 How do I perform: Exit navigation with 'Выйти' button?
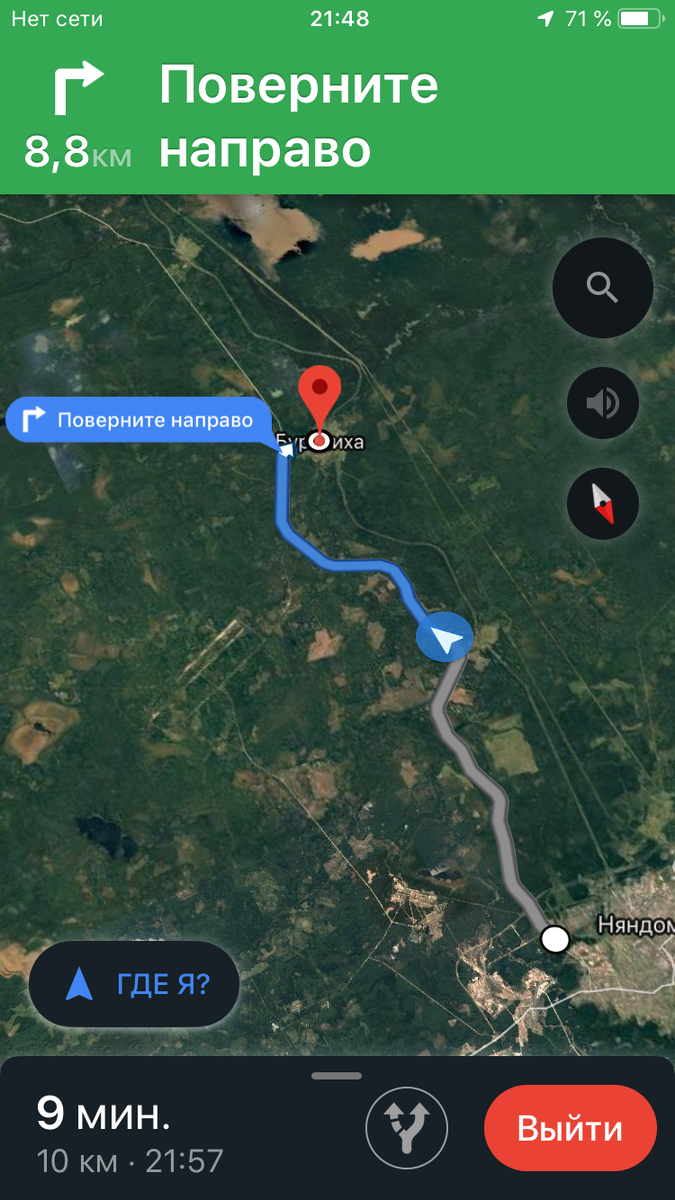[570, 1129]
